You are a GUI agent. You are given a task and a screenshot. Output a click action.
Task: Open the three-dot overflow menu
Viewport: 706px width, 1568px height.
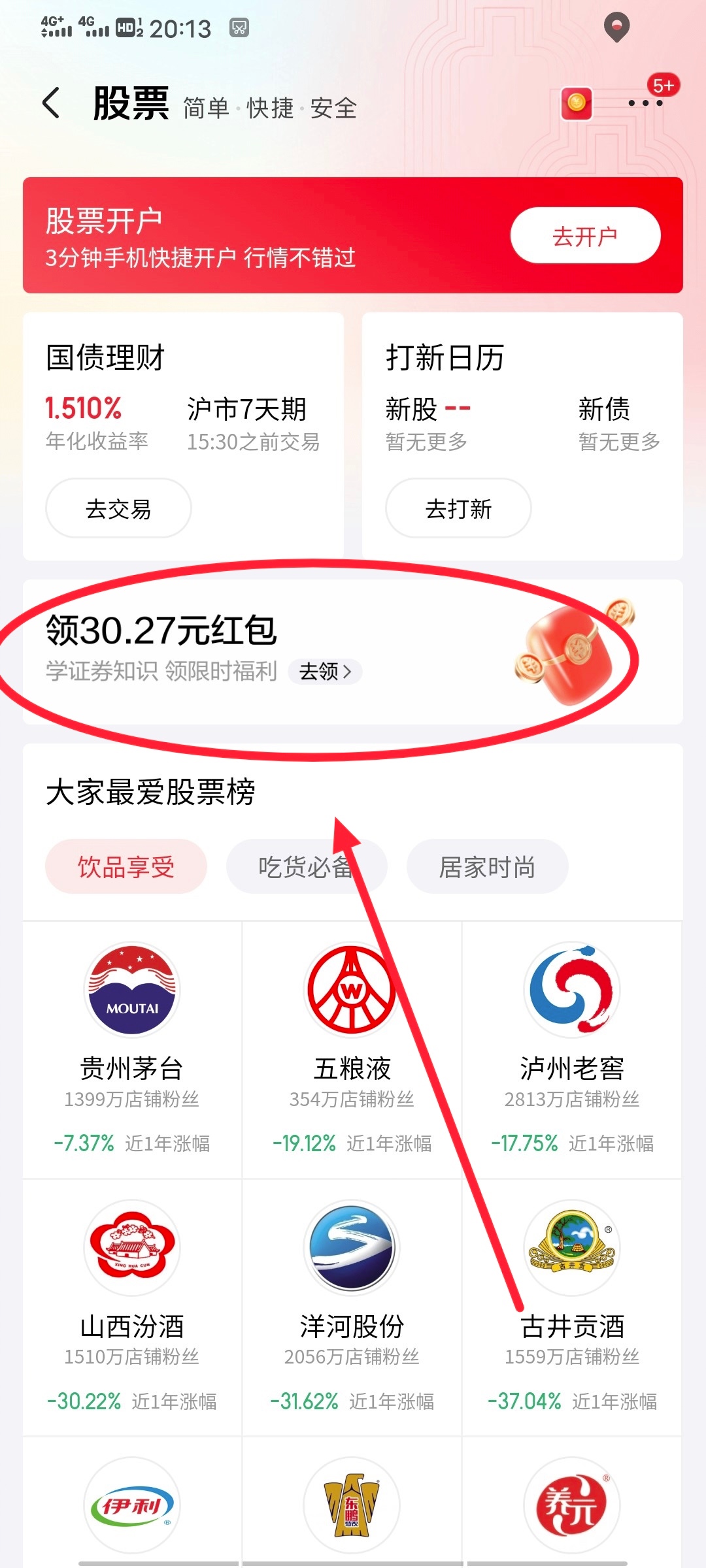645,104
